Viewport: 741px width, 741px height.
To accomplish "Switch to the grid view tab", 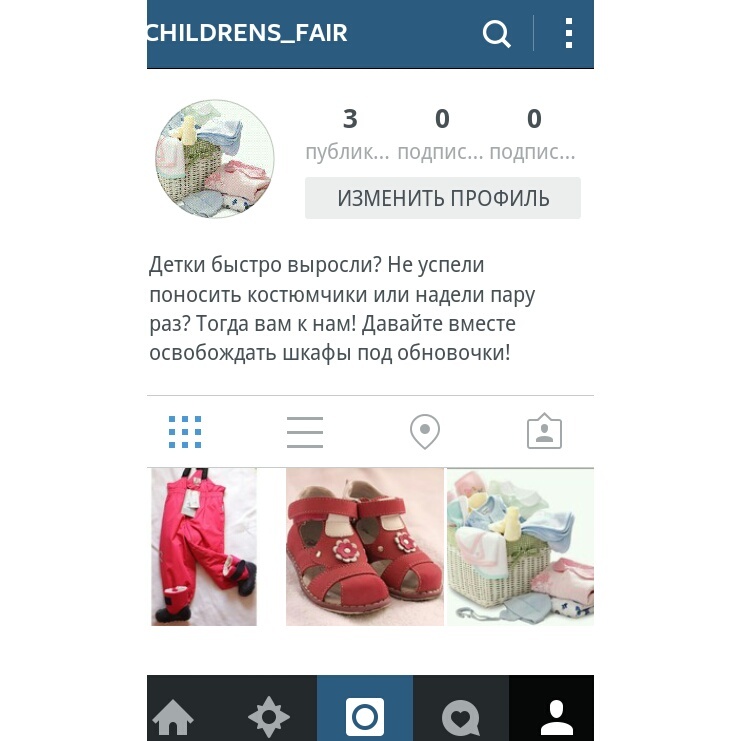I will 185,432.
